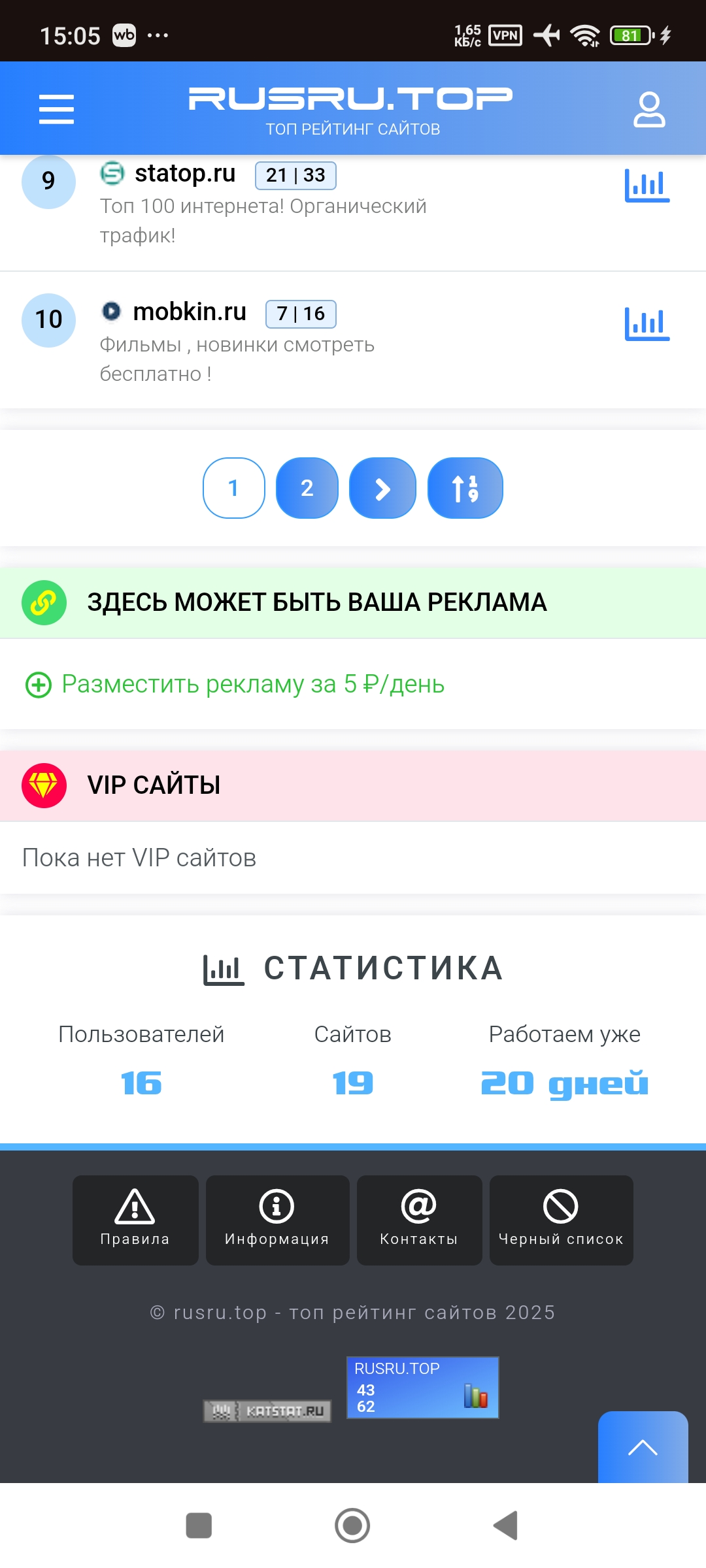This screenshot has width=706, height=1568.
Task: Go to next page arrow
Action: tap(382, 488)
